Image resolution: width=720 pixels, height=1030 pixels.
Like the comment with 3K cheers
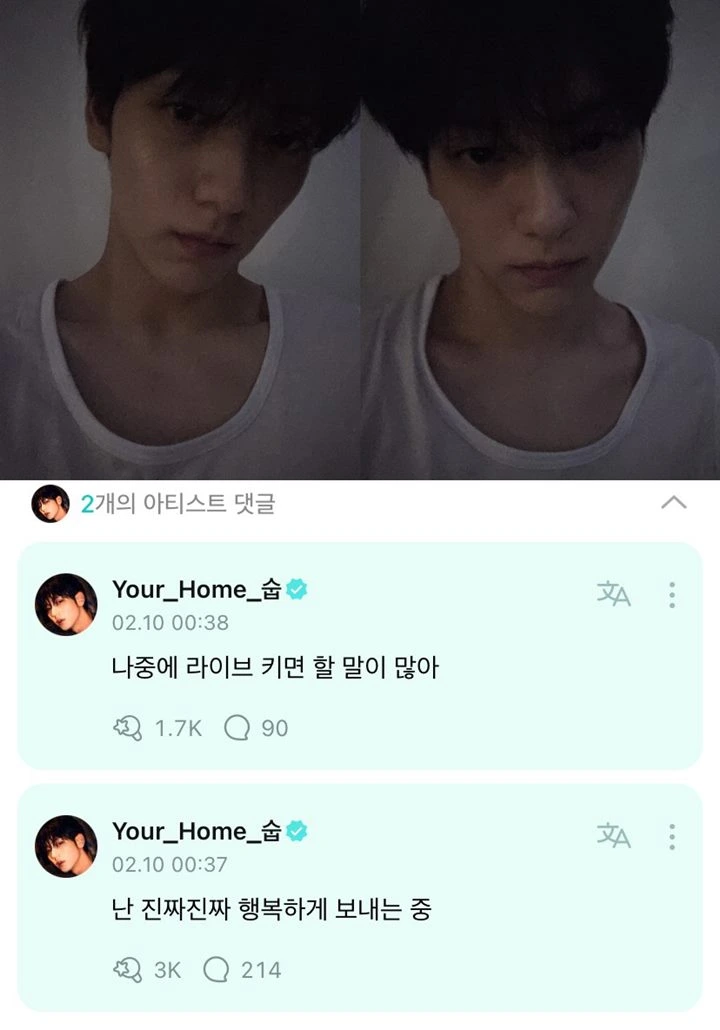(x=127, y=969)
